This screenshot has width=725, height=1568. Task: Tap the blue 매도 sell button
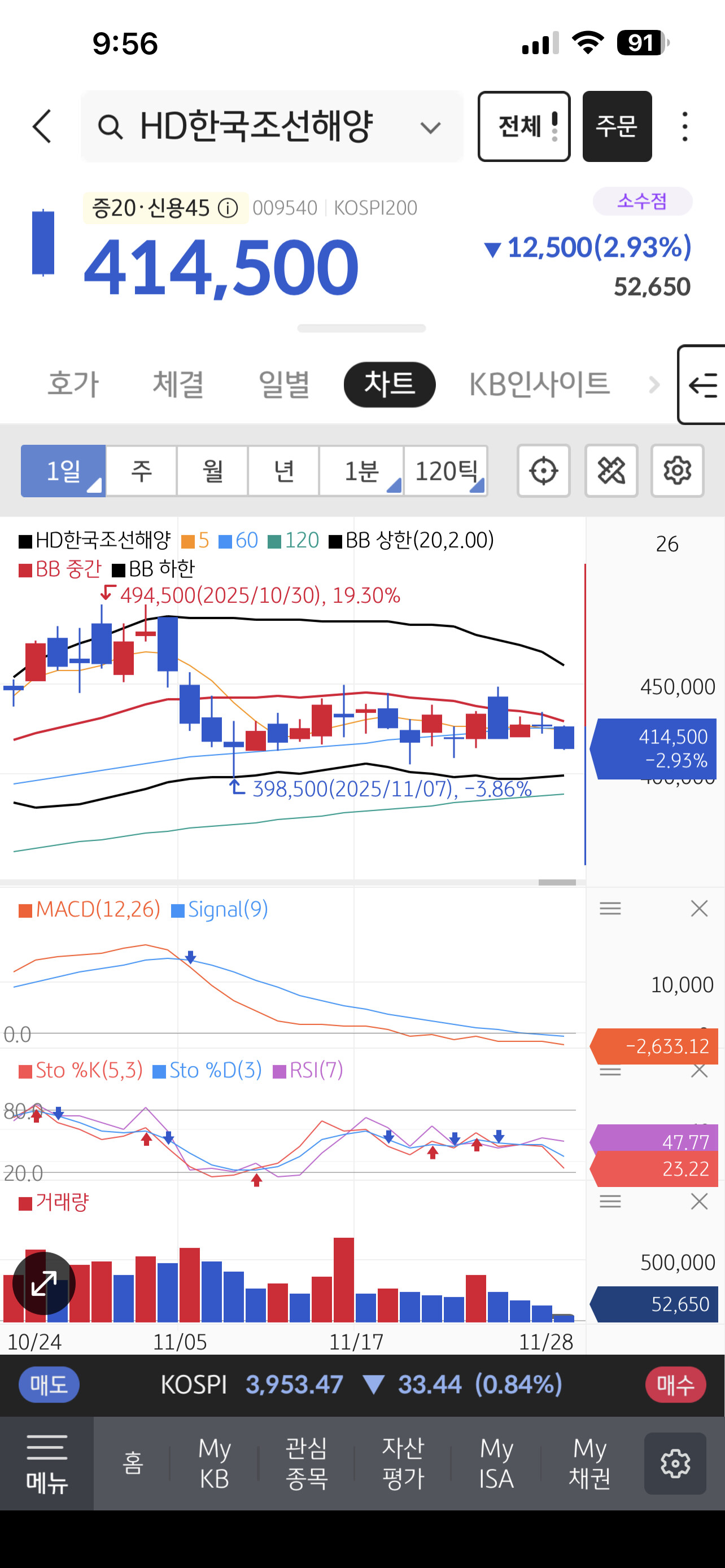(49, 1384)
